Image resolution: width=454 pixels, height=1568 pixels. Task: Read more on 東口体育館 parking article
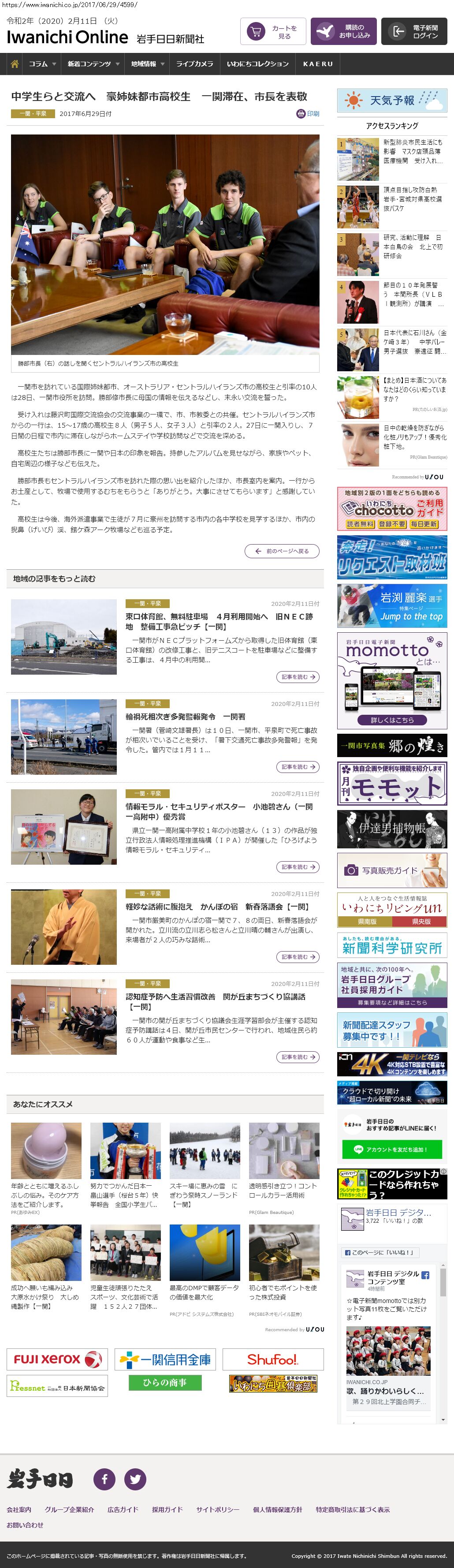(x=298, y=677)
